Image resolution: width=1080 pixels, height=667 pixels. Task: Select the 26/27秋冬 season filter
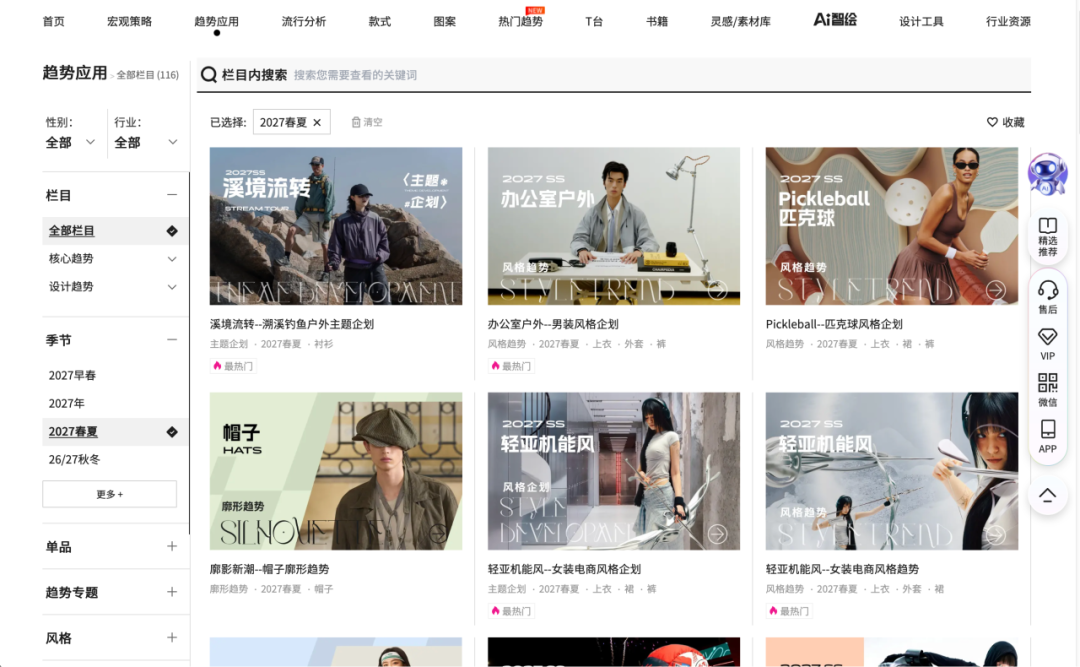pyautogui.click(x=75, y=460)
